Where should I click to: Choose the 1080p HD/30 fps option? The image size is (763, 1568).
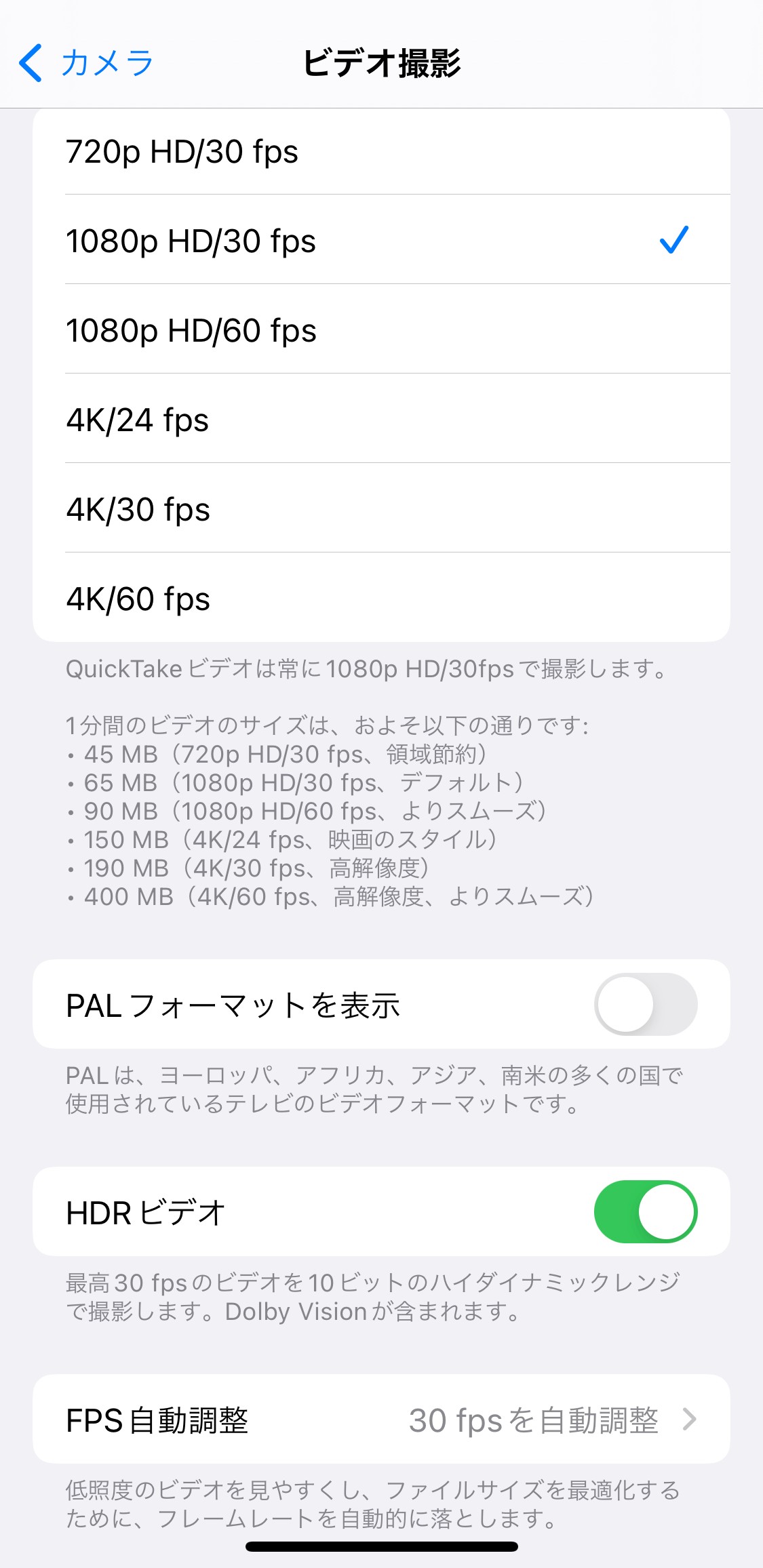coord(381,241)
